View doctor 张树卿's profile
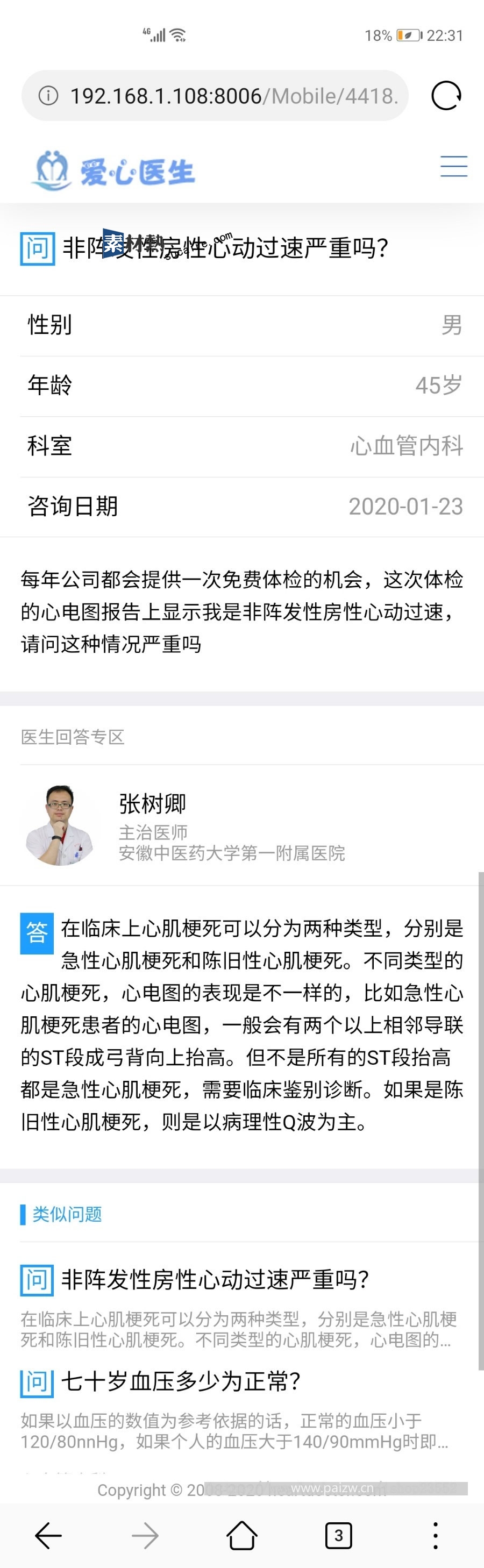 [152, 804]
